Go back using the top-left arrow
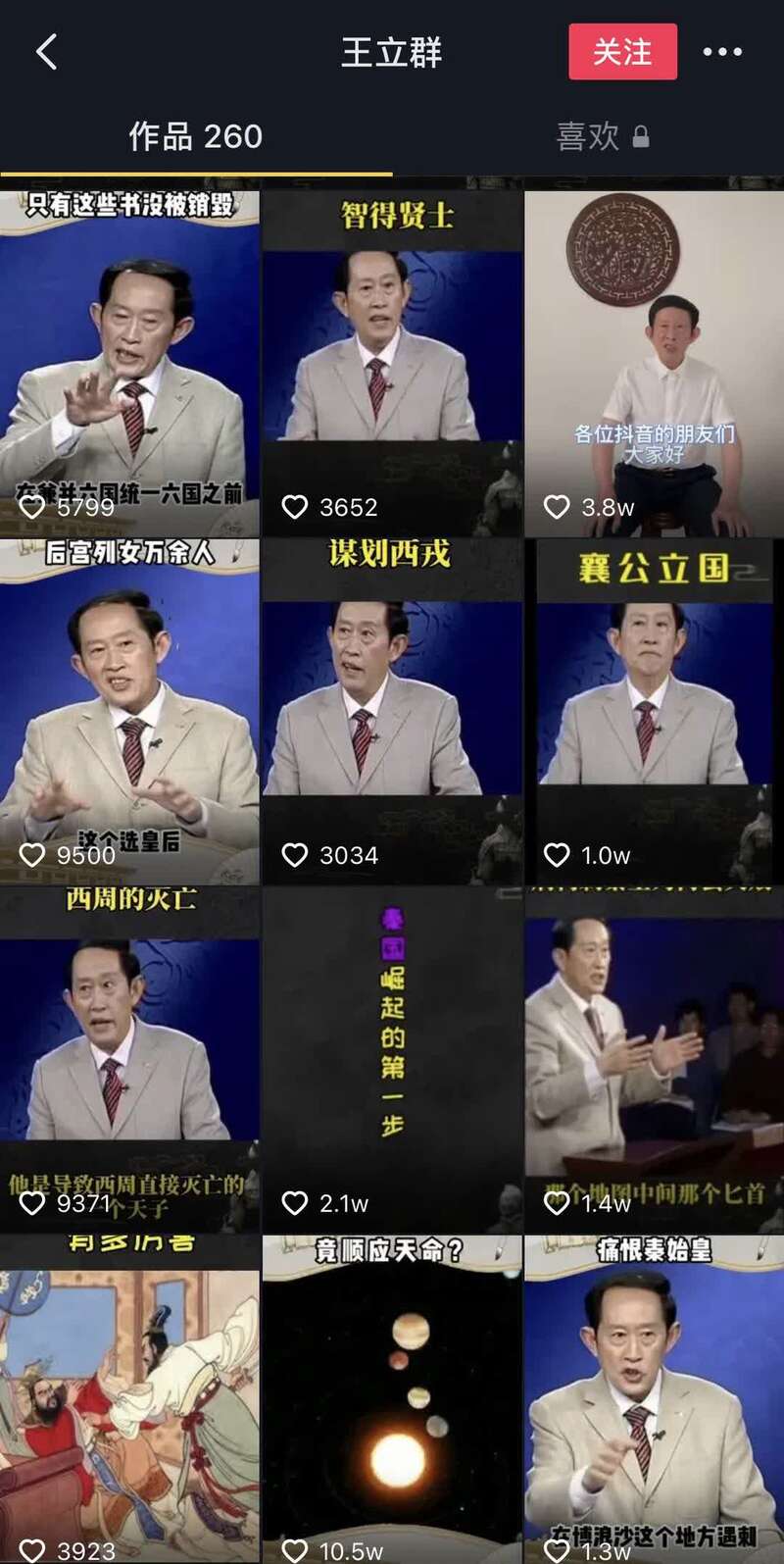This screenshot has width=784, height=1564. pos(46,52)
